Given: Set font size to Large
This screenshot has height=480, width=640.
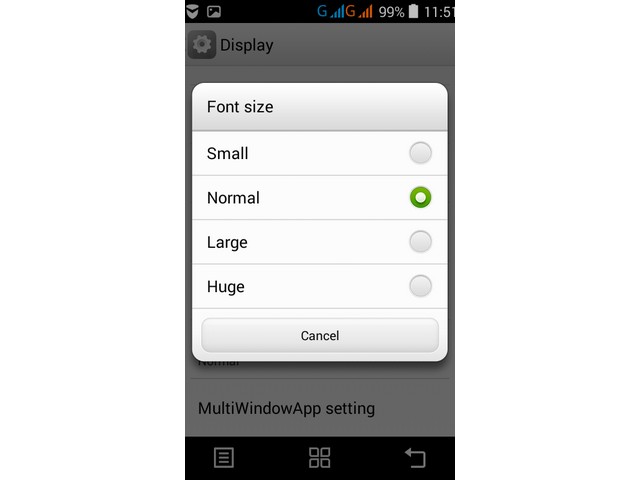Looking at the screenshot, I should (x=319, y=241).
